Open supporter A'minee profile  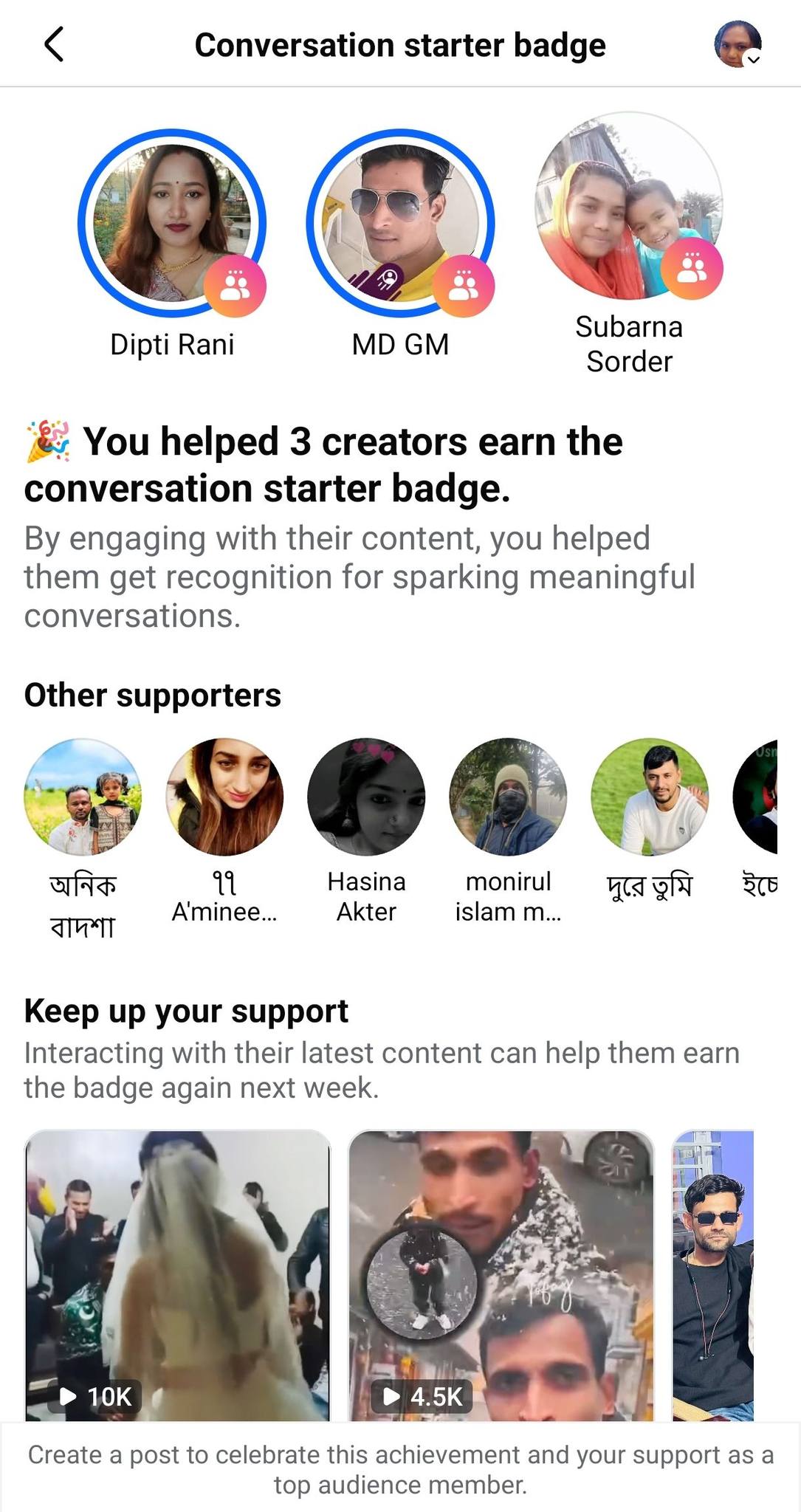click(x=224, y=797)
